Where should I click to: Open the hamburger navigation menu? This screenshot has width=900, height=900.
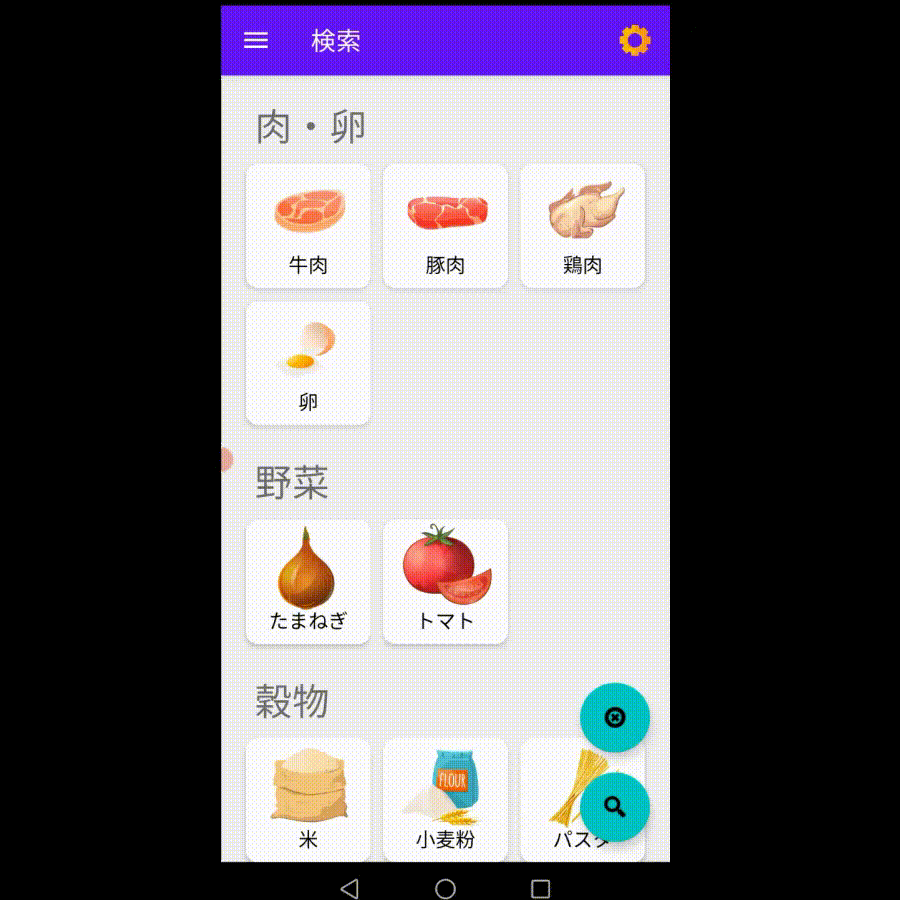pyautogui.click(x=256, y=41)
